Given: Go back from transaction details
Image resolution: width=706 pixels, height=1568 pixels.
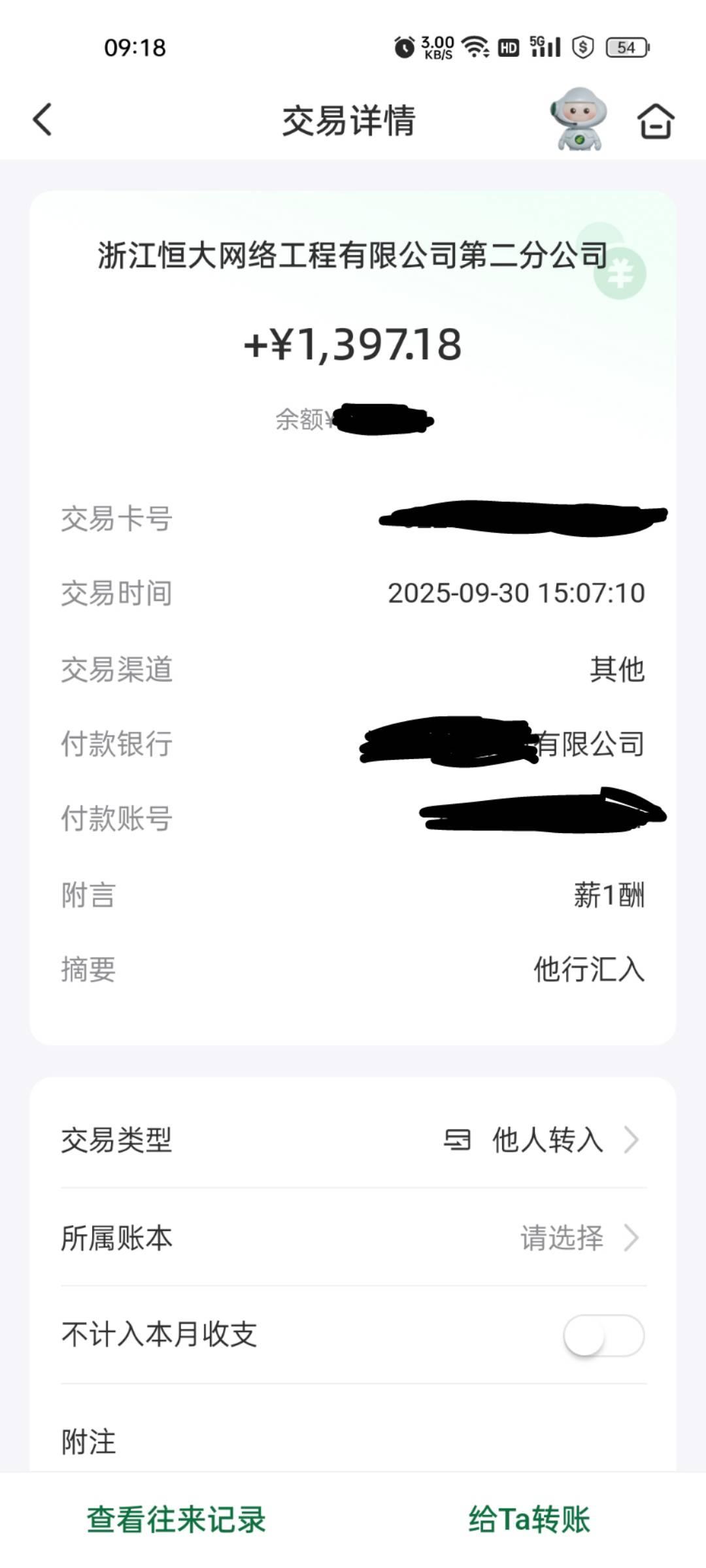Looking at the screenshot, I should click(42, 120).
